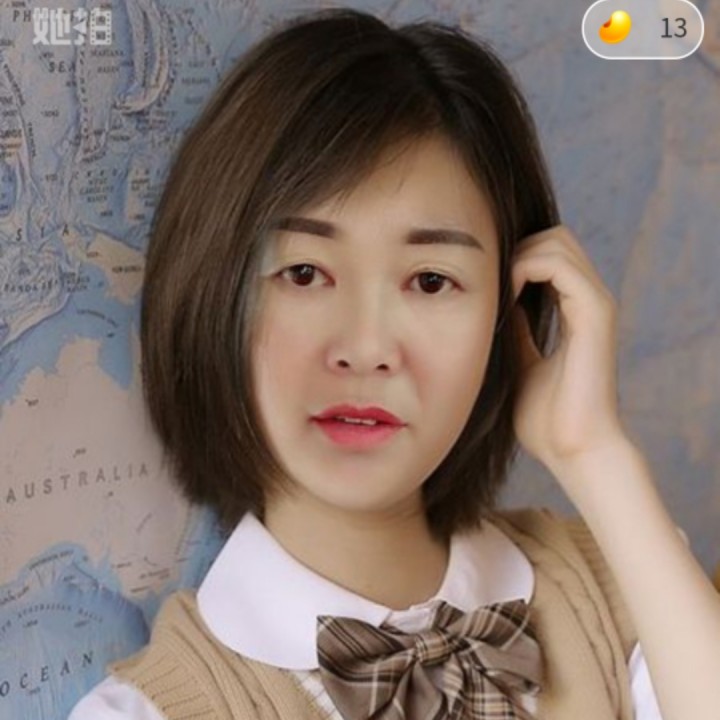This screenshot has width=720, height=720.
Task: Open the bean balance showing 13
Action: (x=642, y=28)
